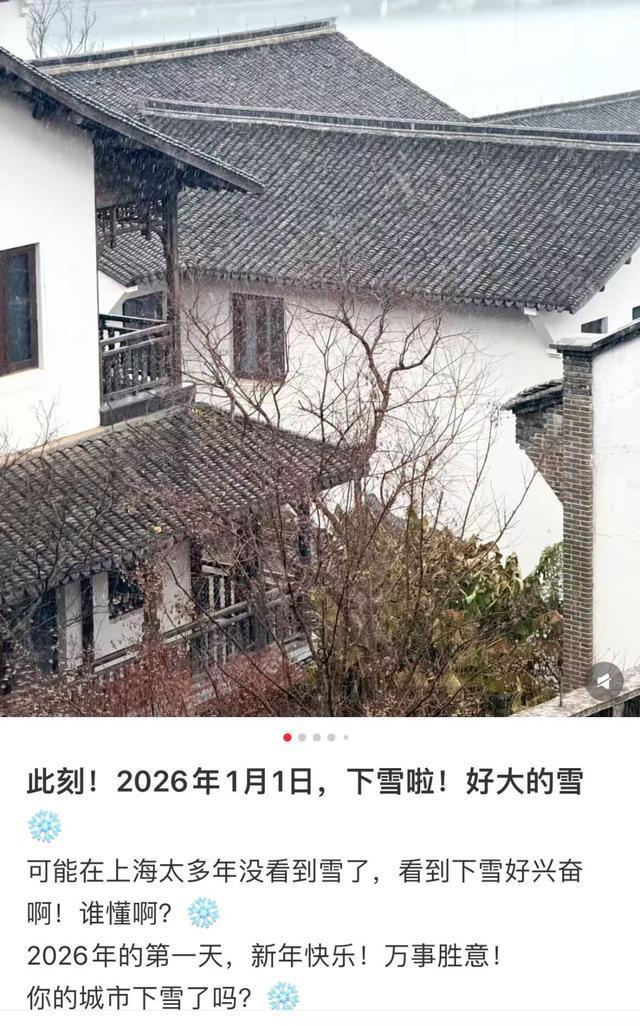Viewport: 640px width, 1026px height.
Task: Toggle the sound icon on the photo
Action: tap(604, 680)
